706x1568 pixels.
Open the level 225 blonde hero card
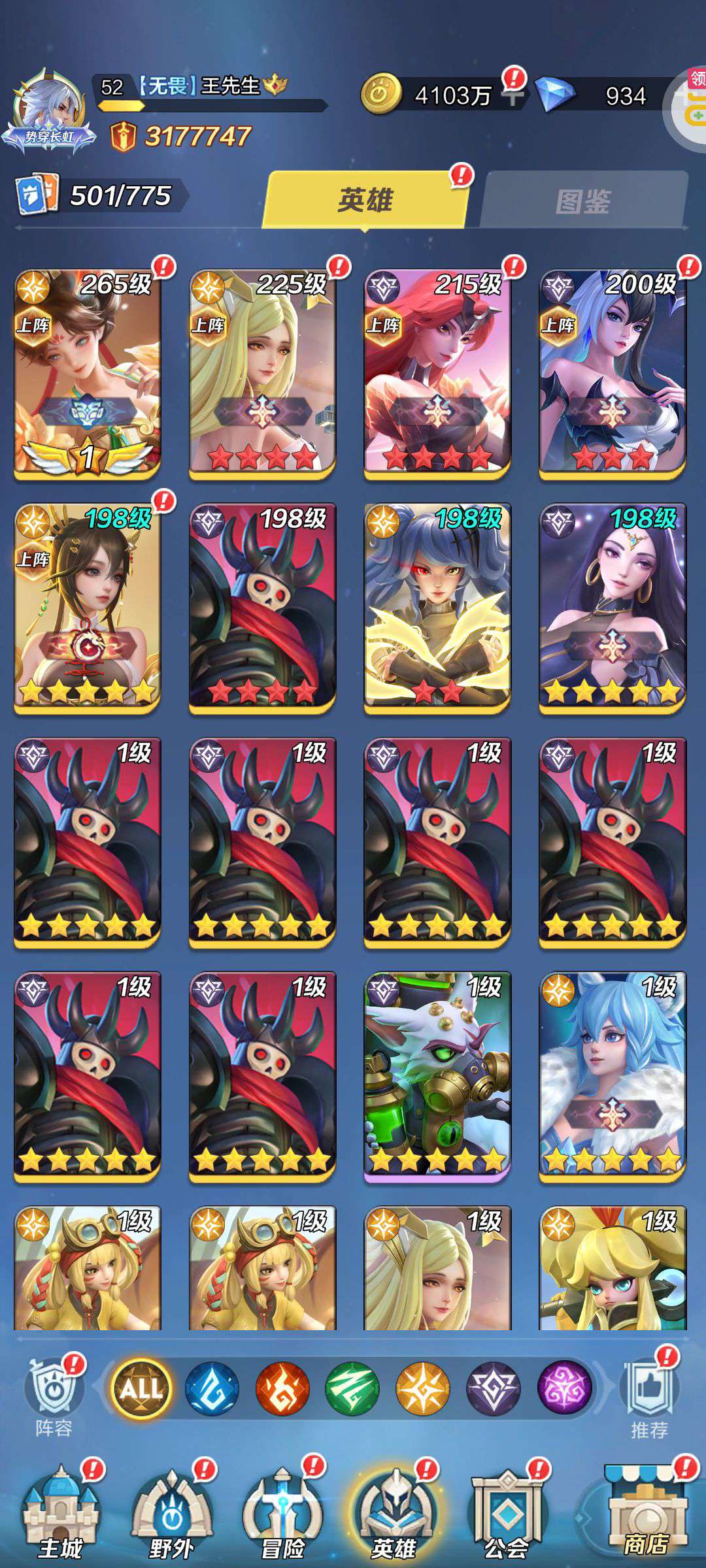coord(262,374)
